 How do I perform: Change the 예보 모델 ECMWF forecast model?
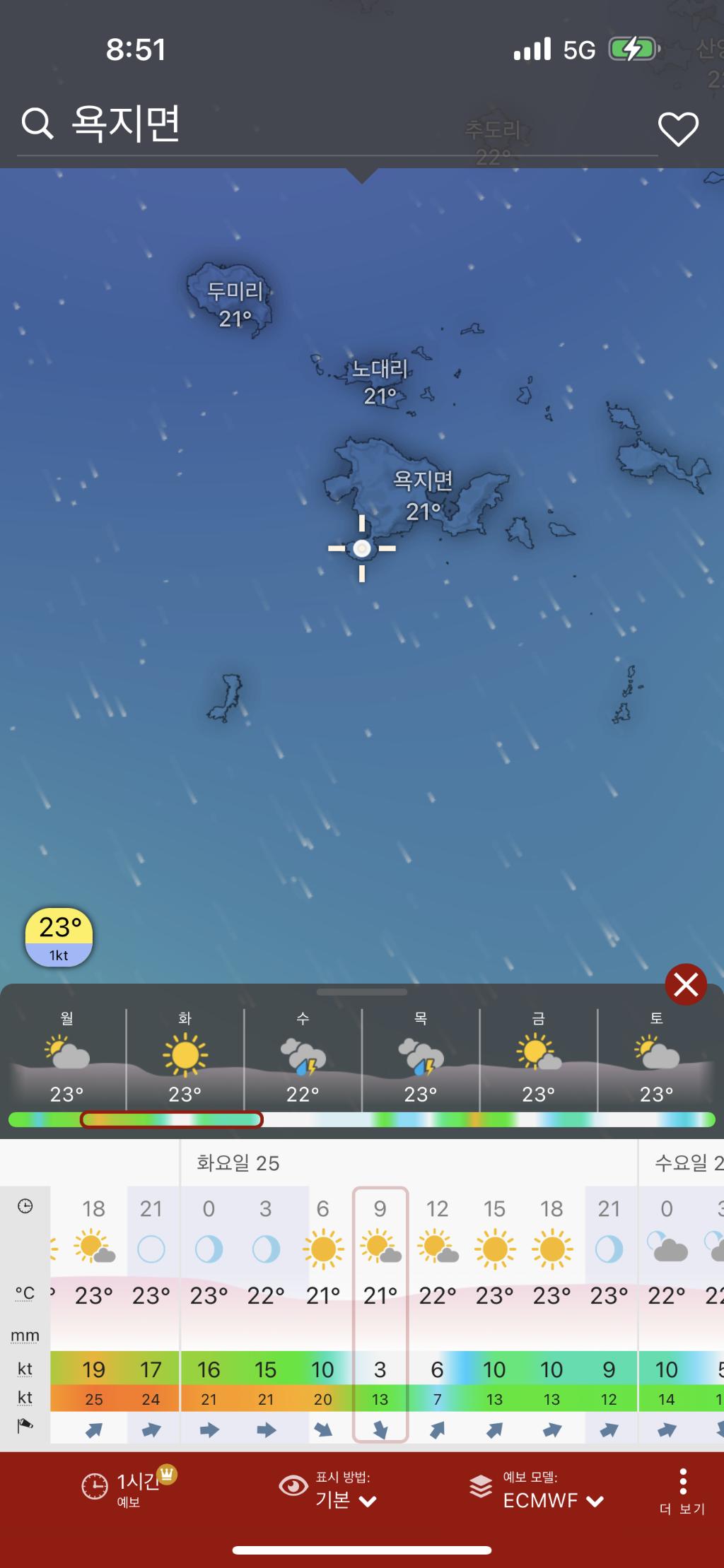click(x=539, y=1488)
